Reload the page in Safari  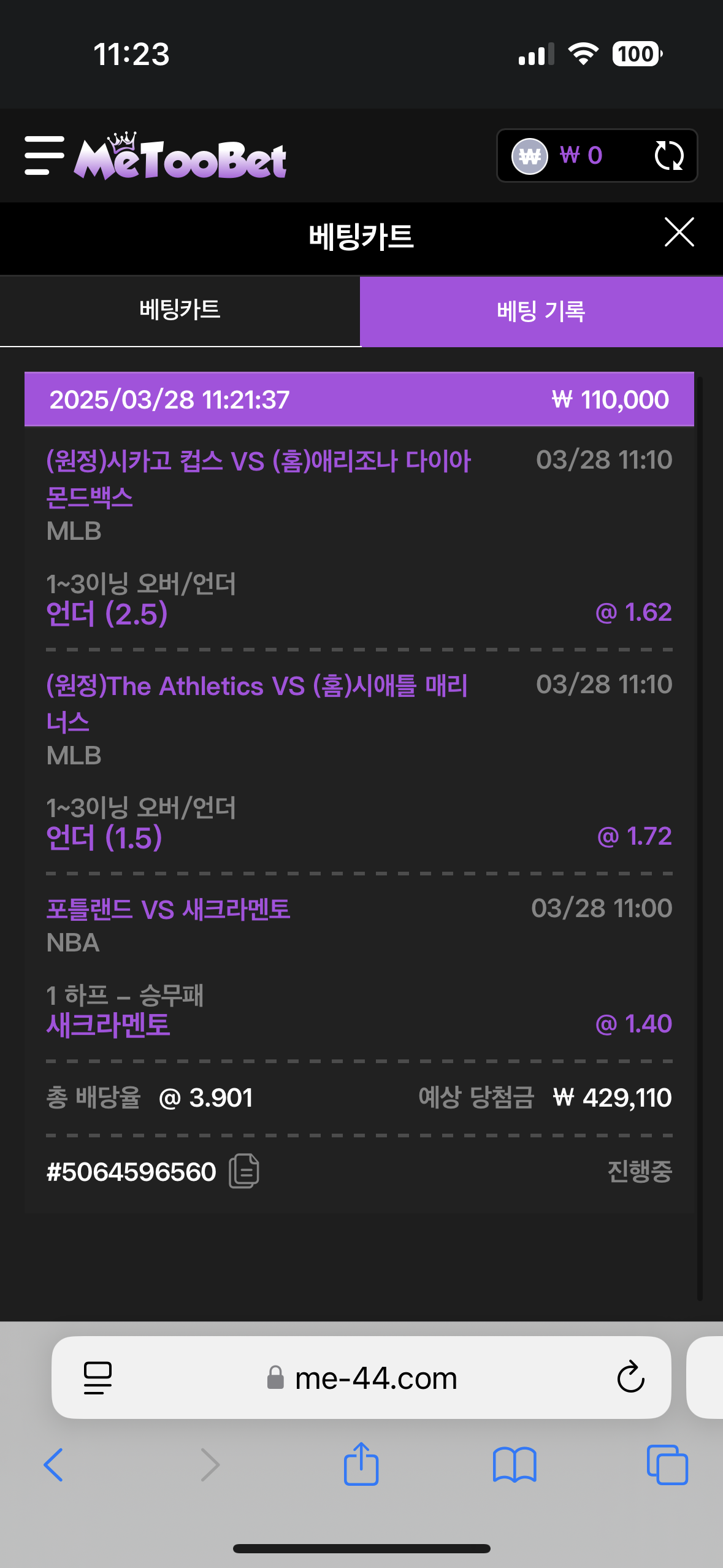(630, 1378)
